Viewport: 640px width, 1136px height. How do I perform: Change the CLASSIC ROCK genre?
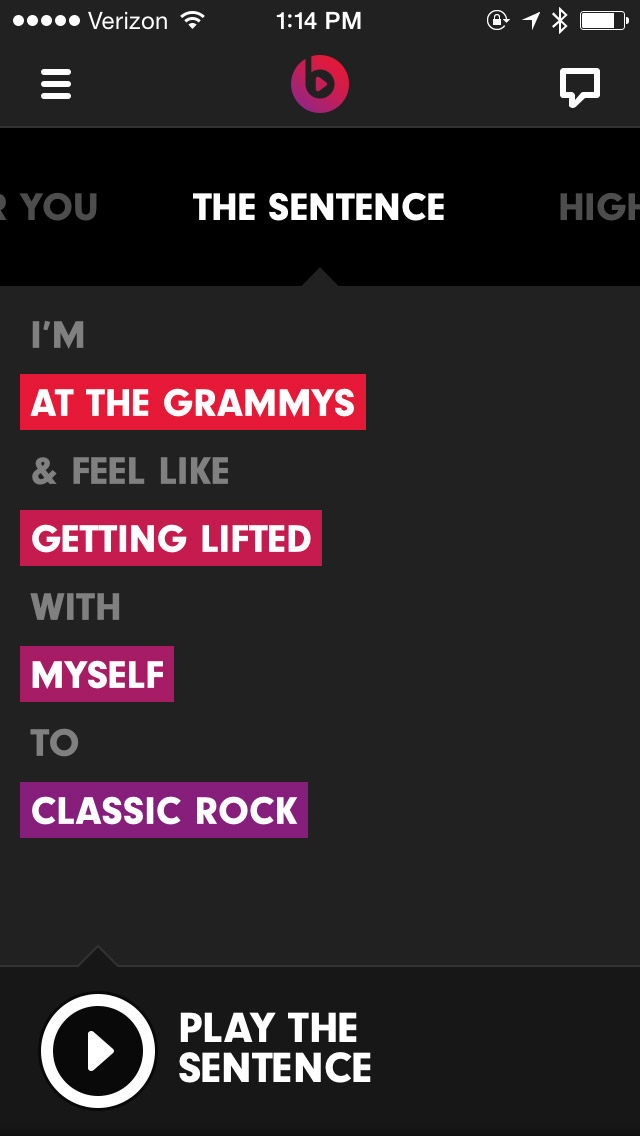(164, 810)
